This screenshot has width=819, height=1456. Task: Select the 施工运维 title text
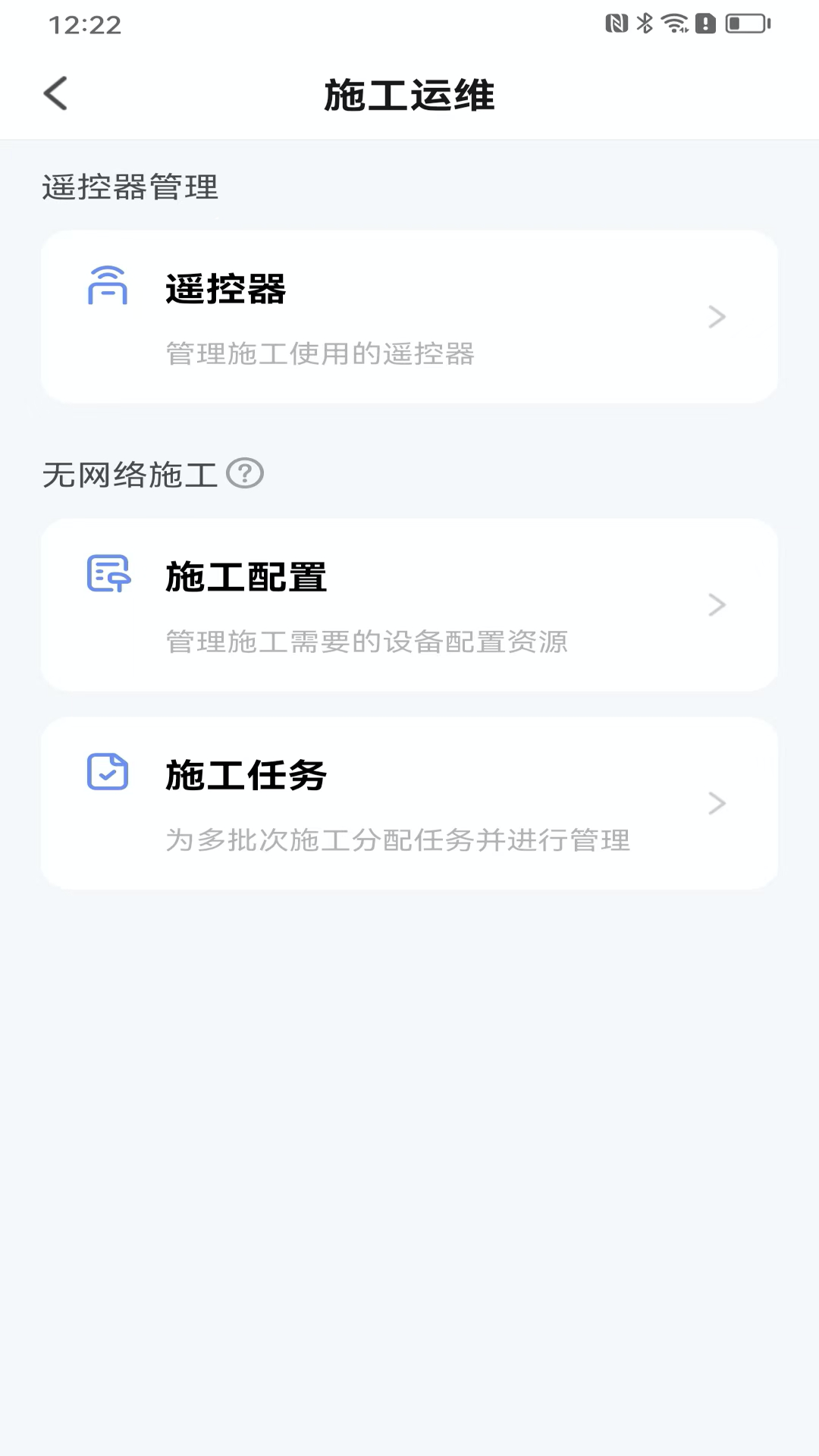(409, 94)
